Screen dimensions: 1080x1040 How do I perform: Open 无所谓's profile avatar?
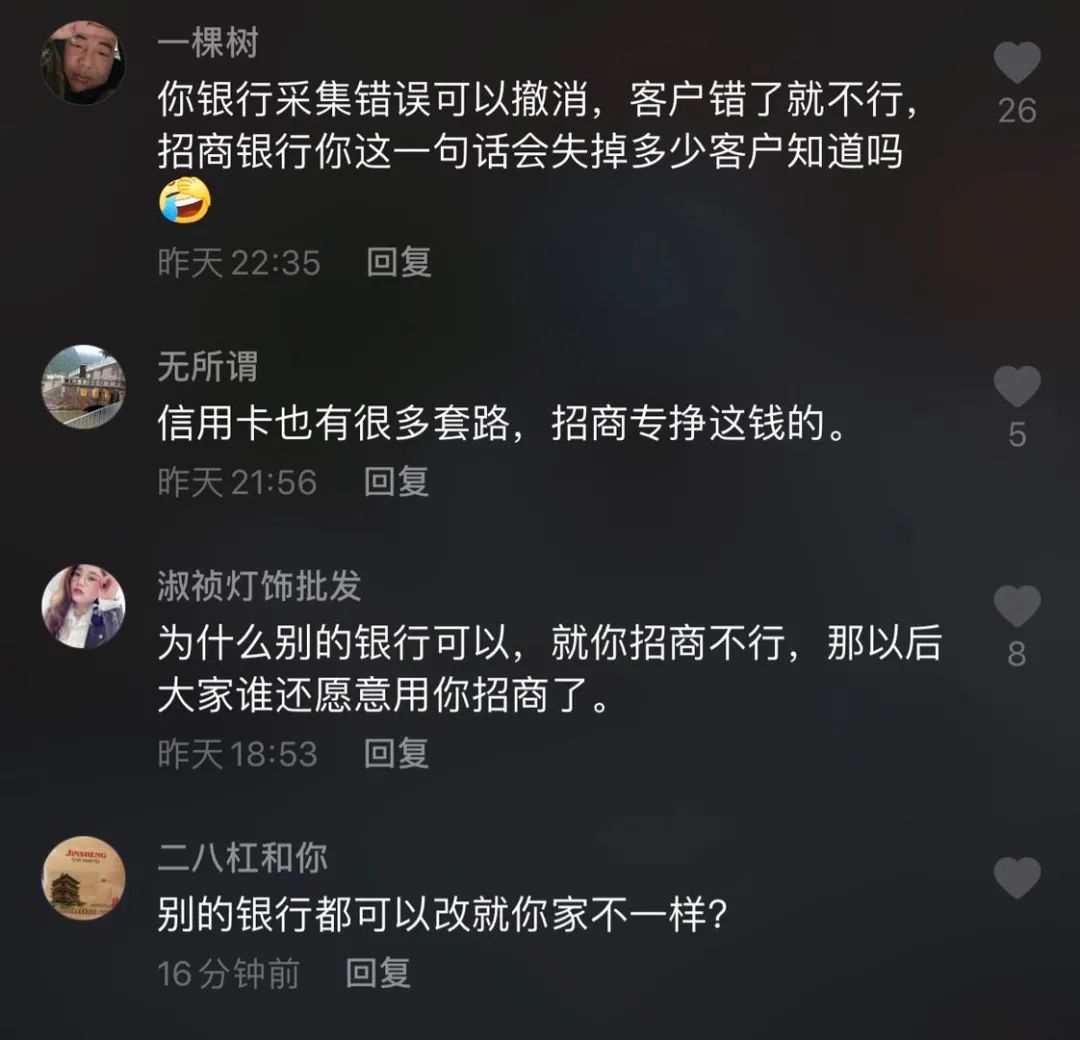tap(83, 387)
